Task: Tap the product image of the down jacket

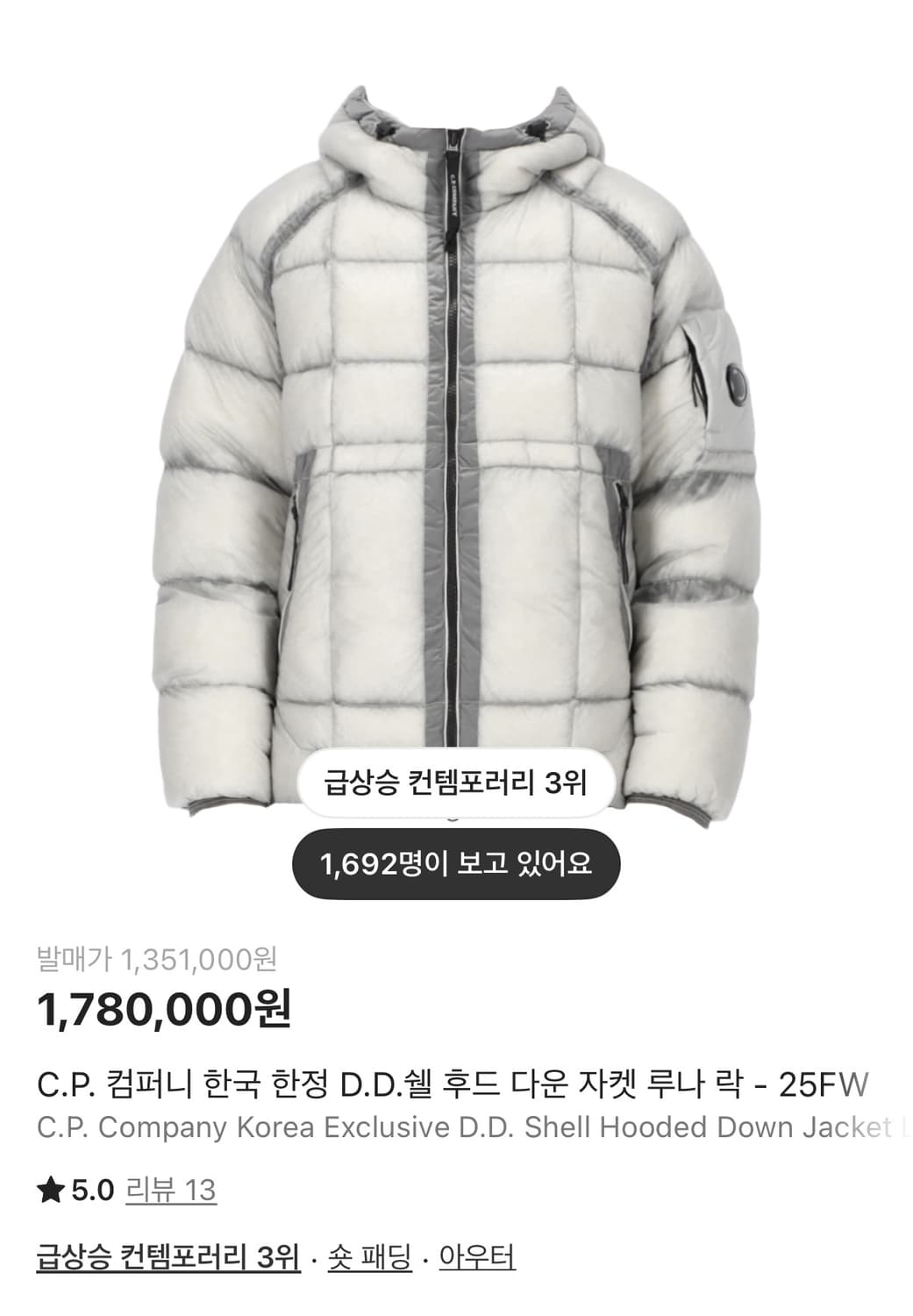Action: pos(456,439)
